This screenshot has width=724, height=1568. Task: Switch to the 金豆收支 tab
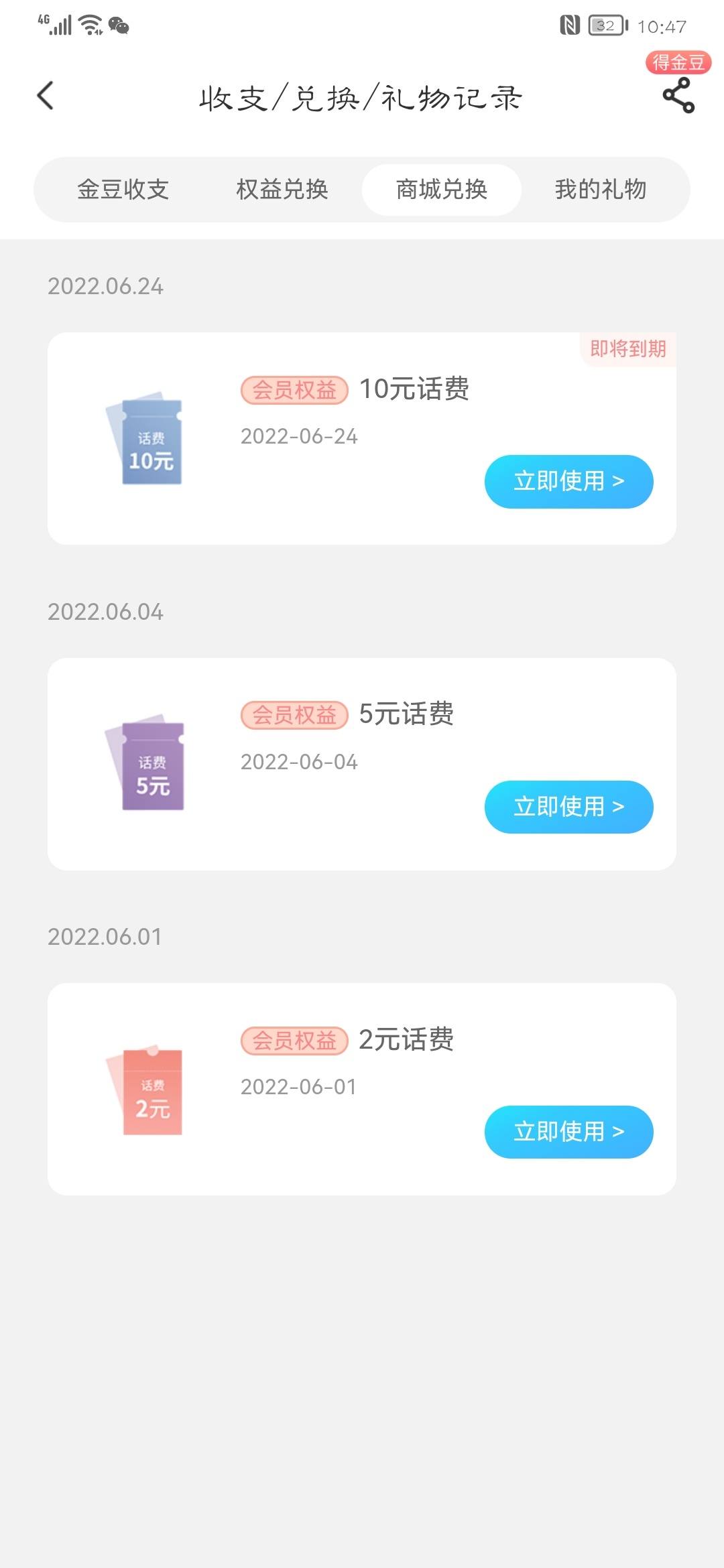pos(123,190)
